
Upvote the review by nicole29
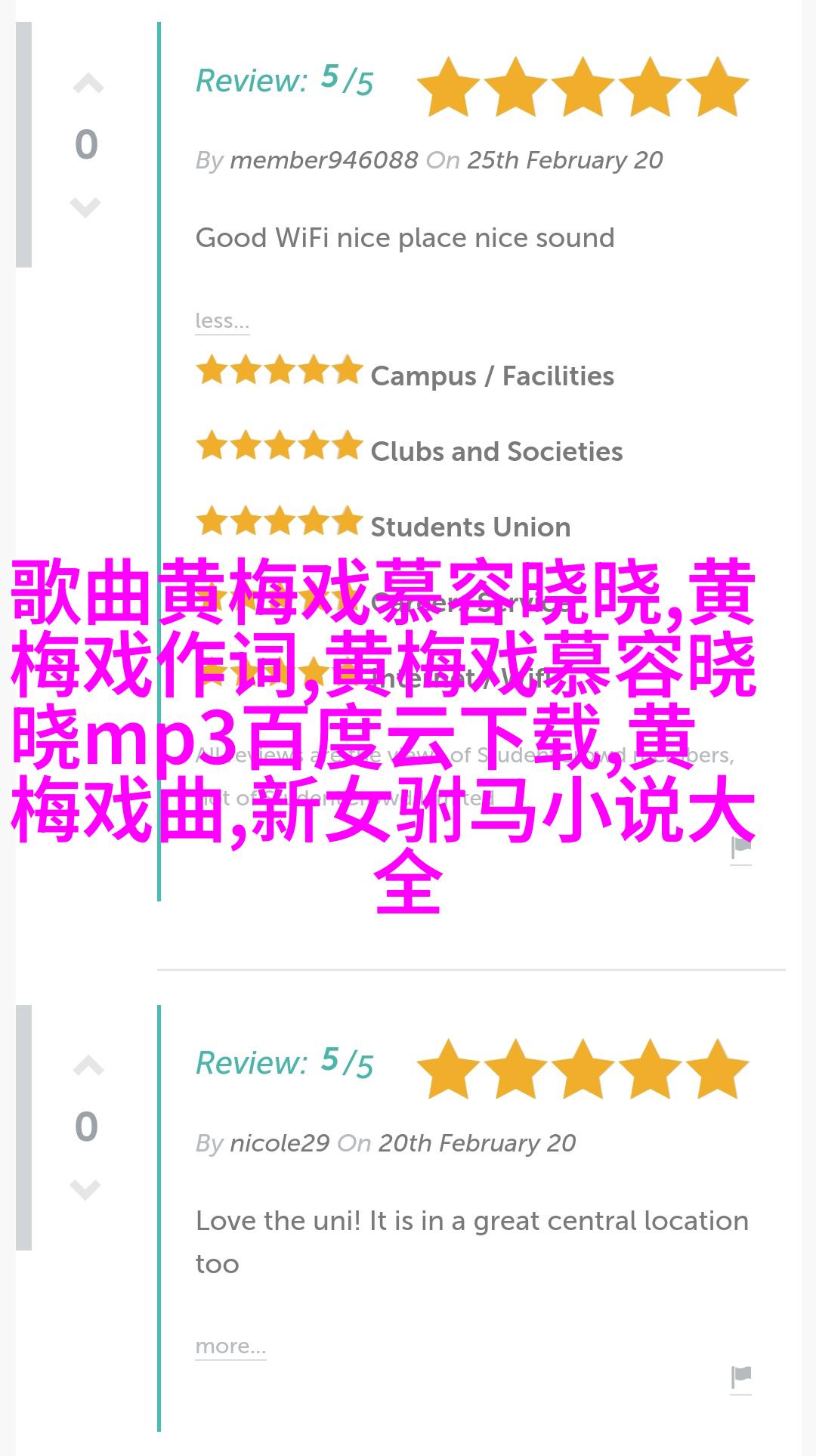click(88, 1066)
